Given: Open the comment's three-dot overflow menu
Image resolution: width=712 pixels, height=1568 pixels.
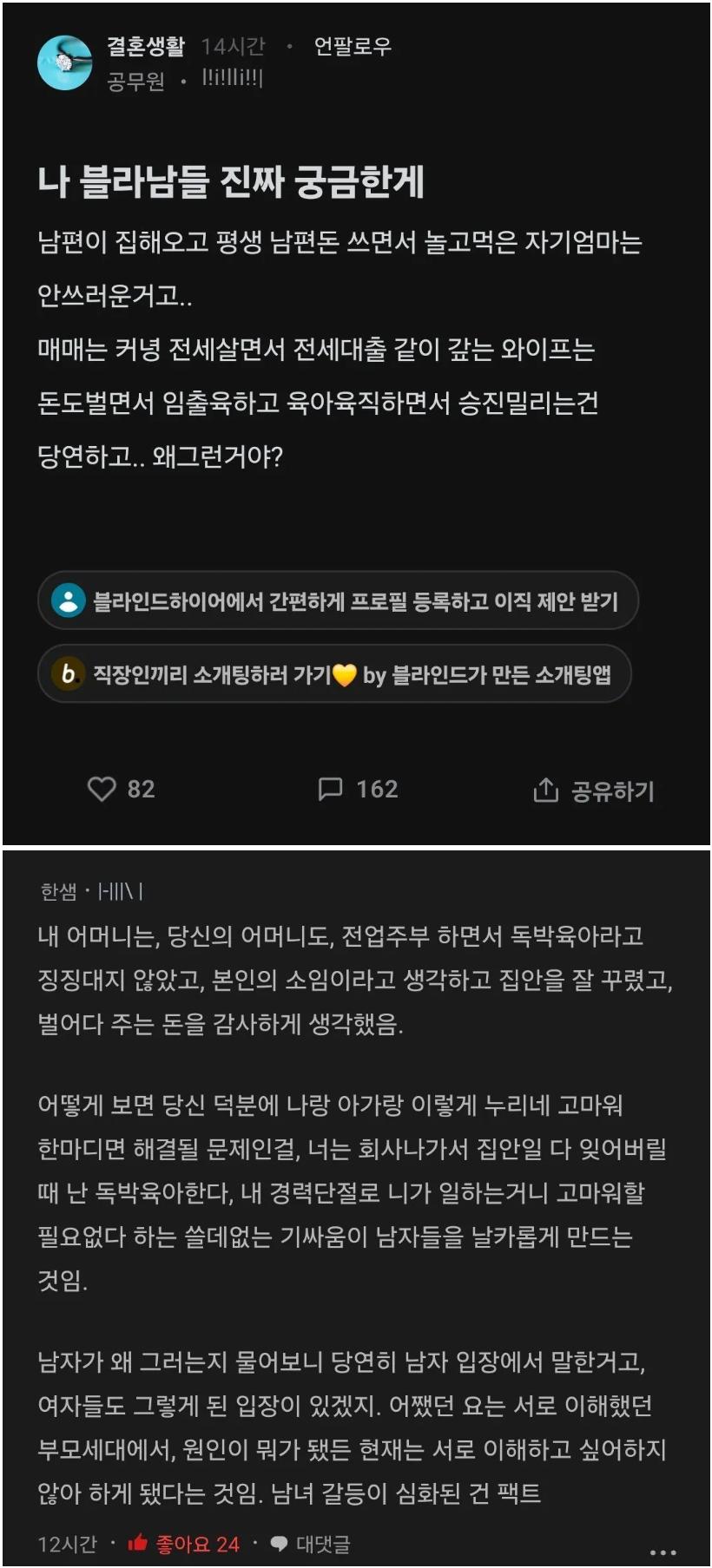Looking at the screenshot, I should (662, 1552).
